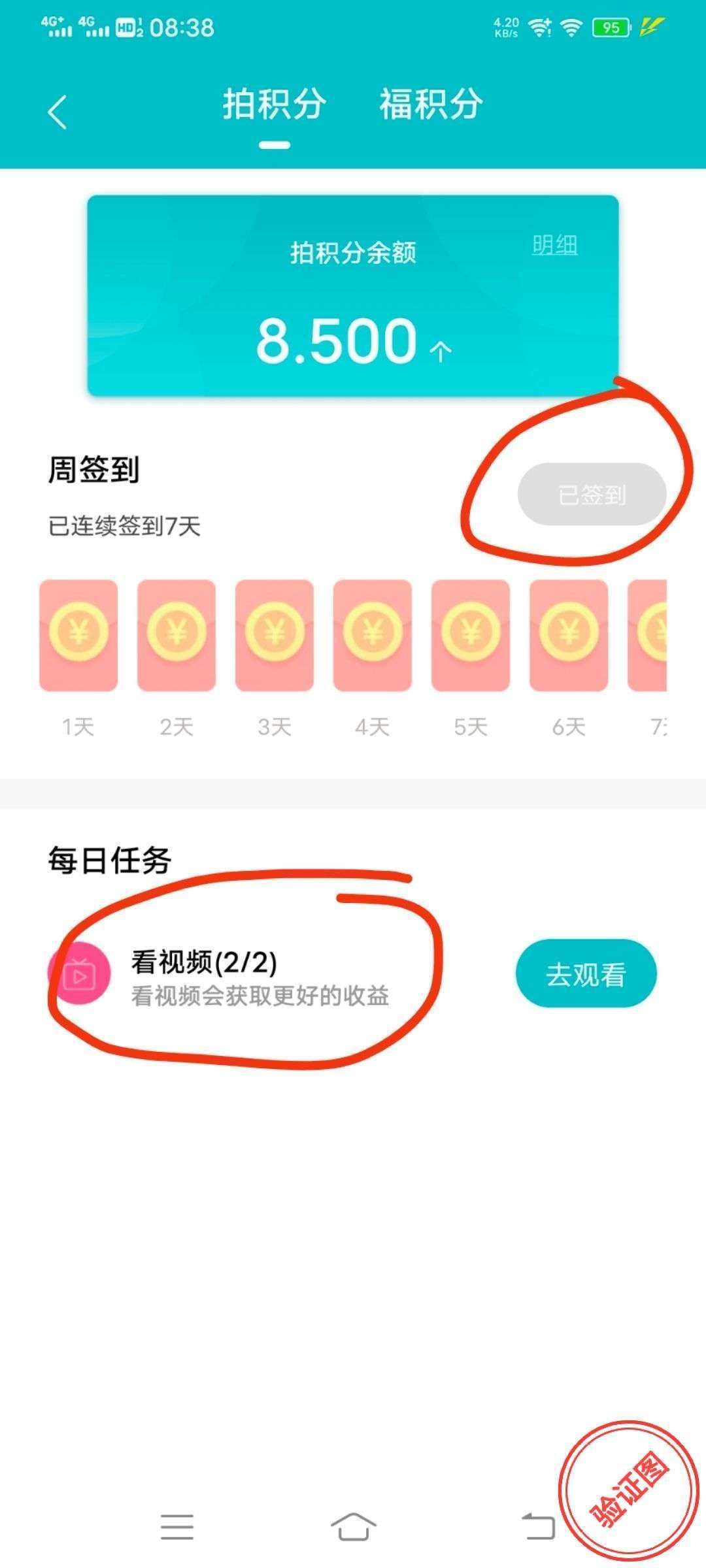
Task: Switch to the 福积分 tab
Action: point(431,105)
